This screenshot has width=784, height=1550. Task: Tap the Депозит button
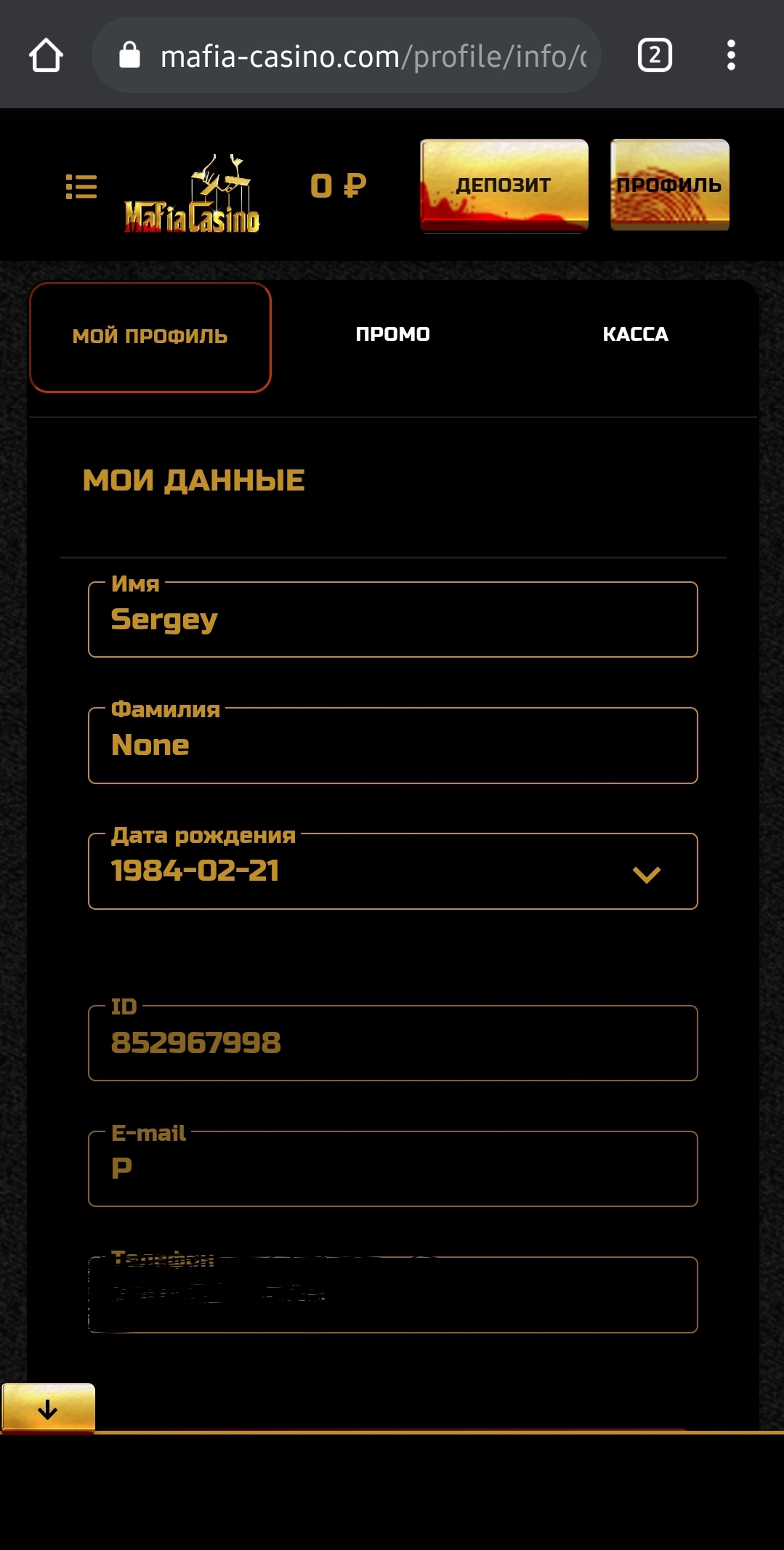point(504,185)
